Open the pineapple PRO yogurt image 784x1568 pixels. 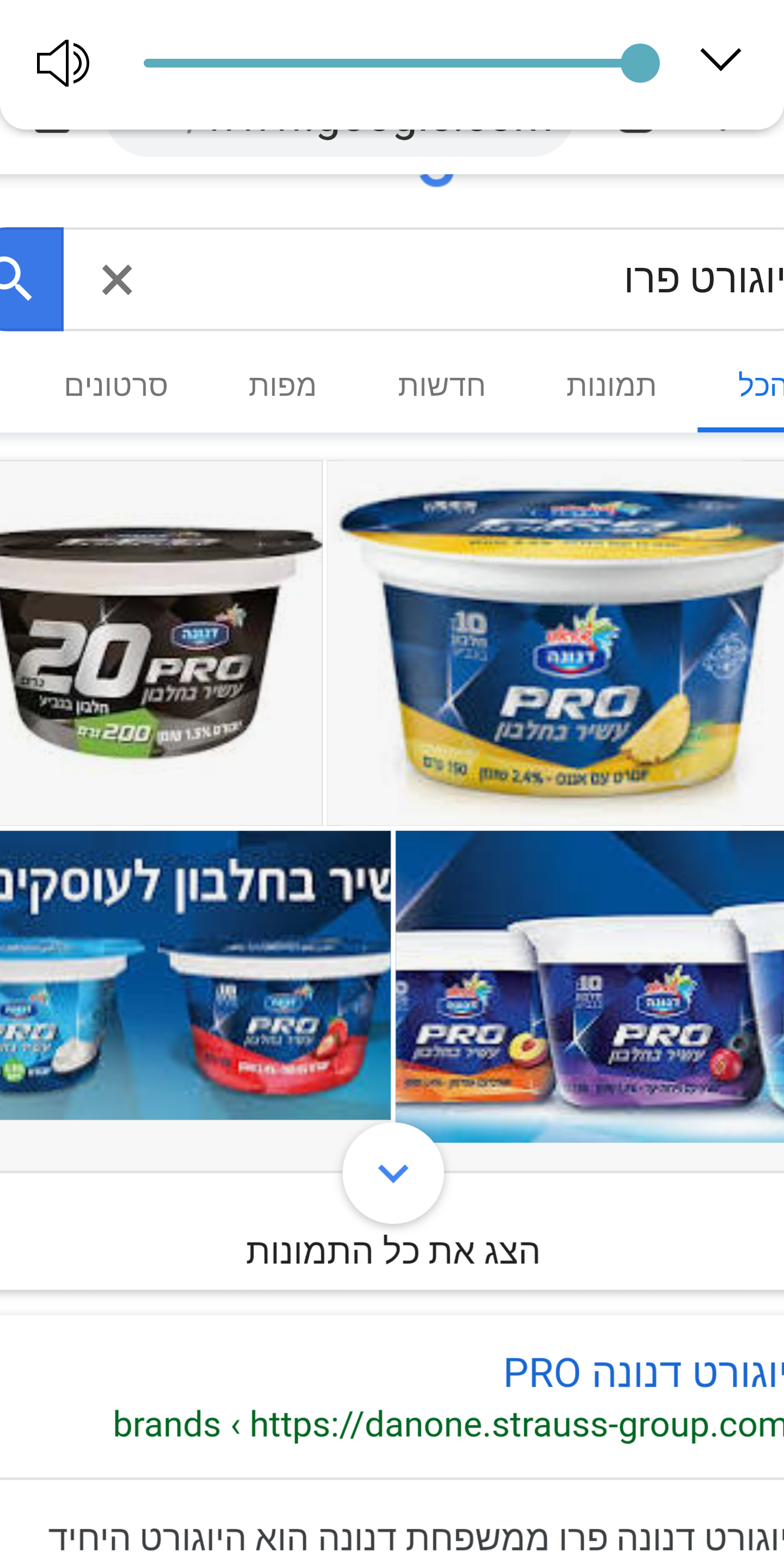click(x=555, y=643)
